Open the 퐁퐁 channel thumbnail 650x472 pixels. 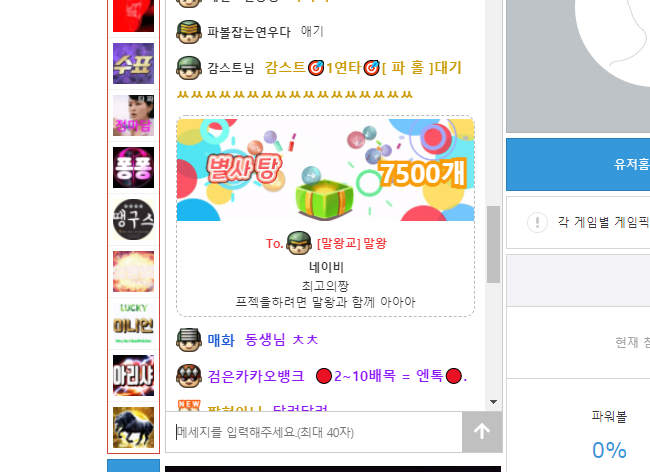click(x=133, y=167)
